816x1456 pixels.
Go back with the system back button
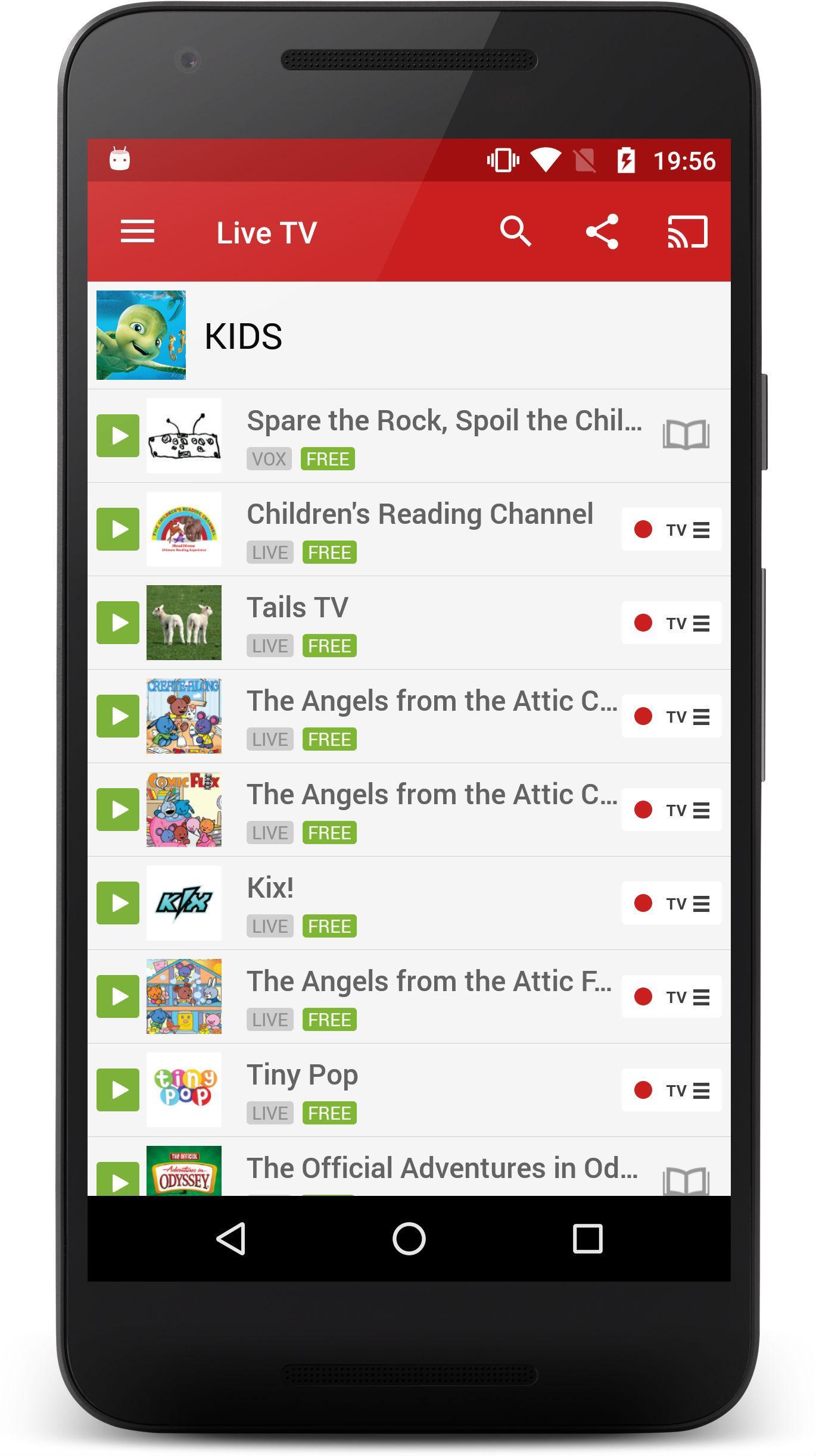click(x=231, y=1239)
